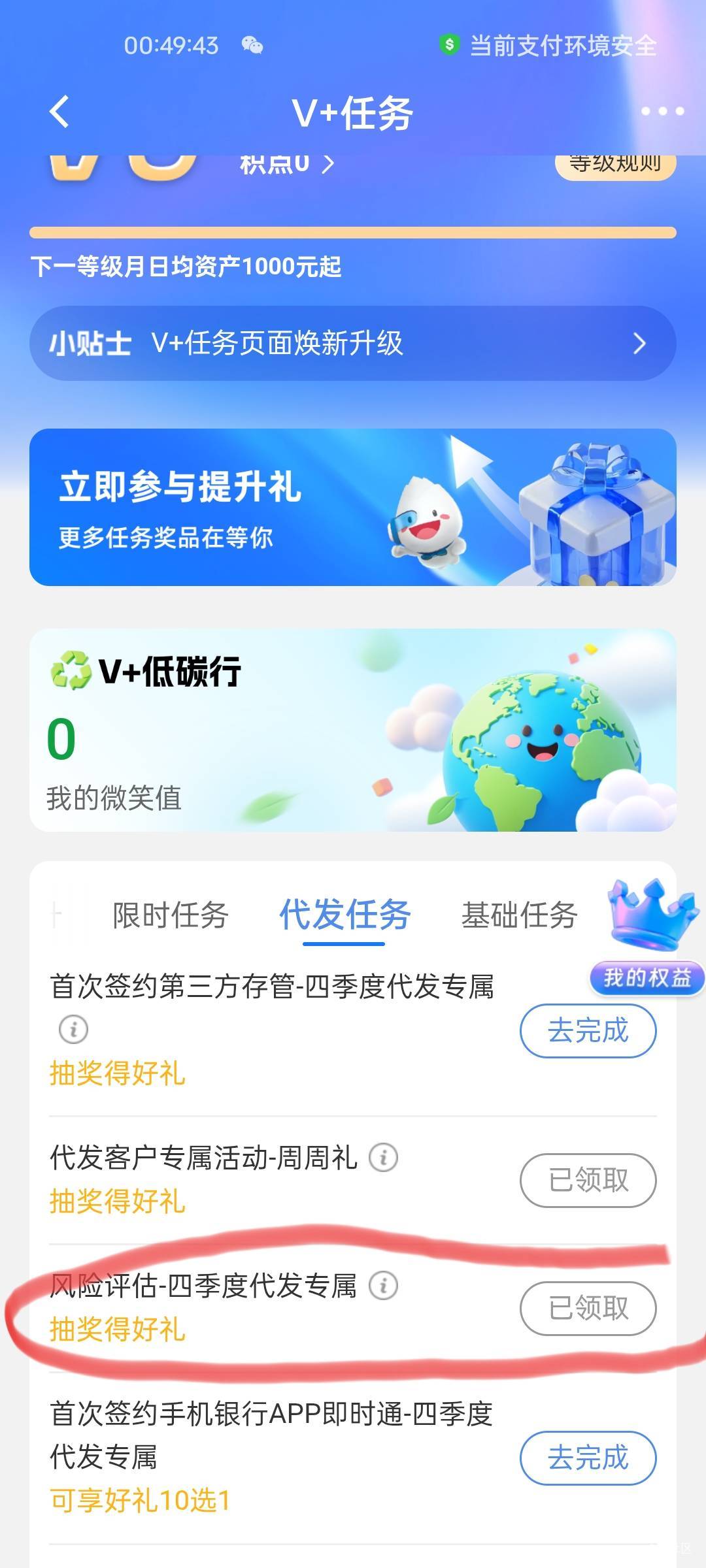Tap 去完成 for 首次签约第三方存管 task

pos(588,1031)
